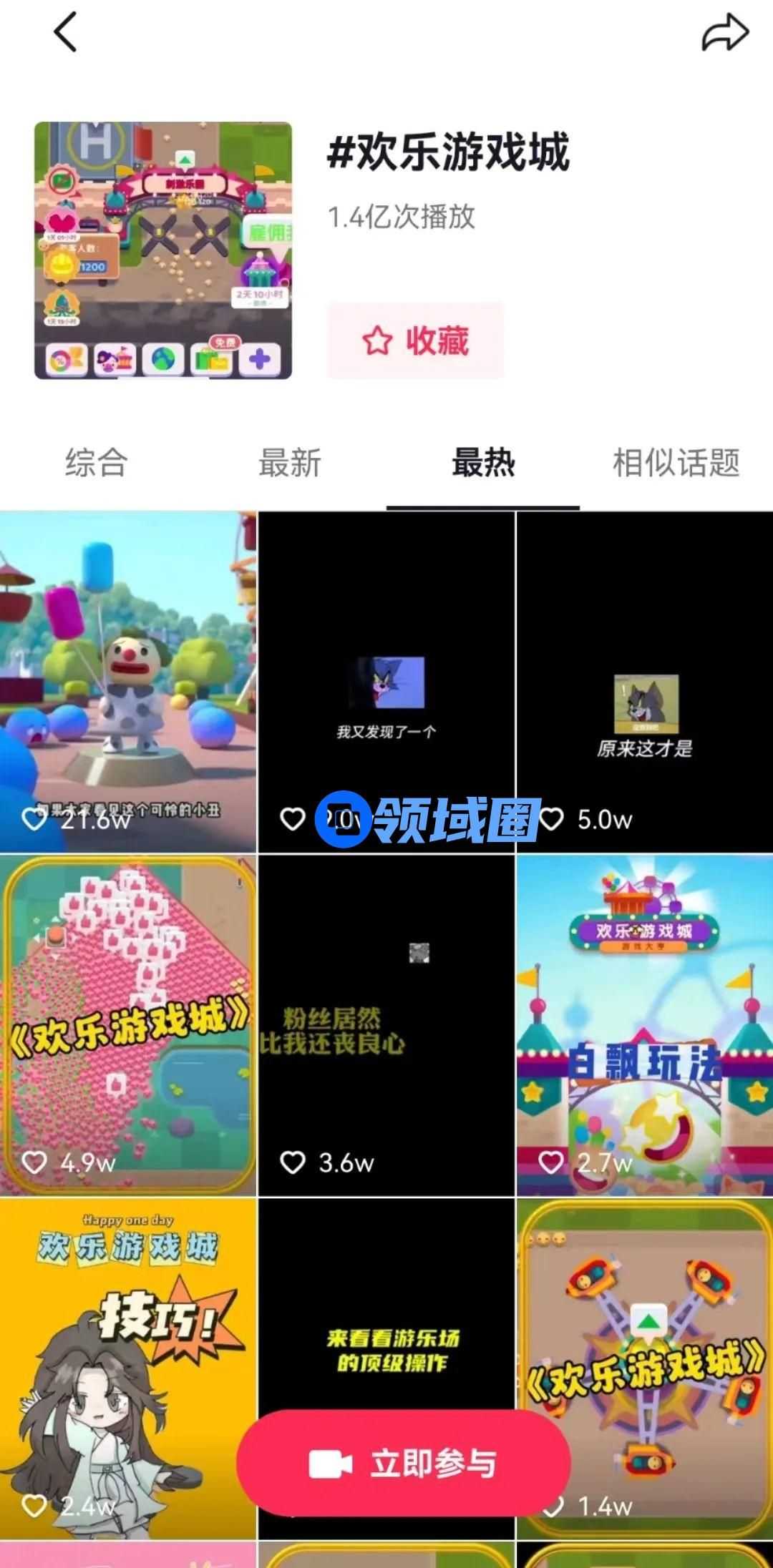This screenshot has height=1568, width=773.
Task: Open the clown statue video with 21.6w likes
Action: click(128, 680)
